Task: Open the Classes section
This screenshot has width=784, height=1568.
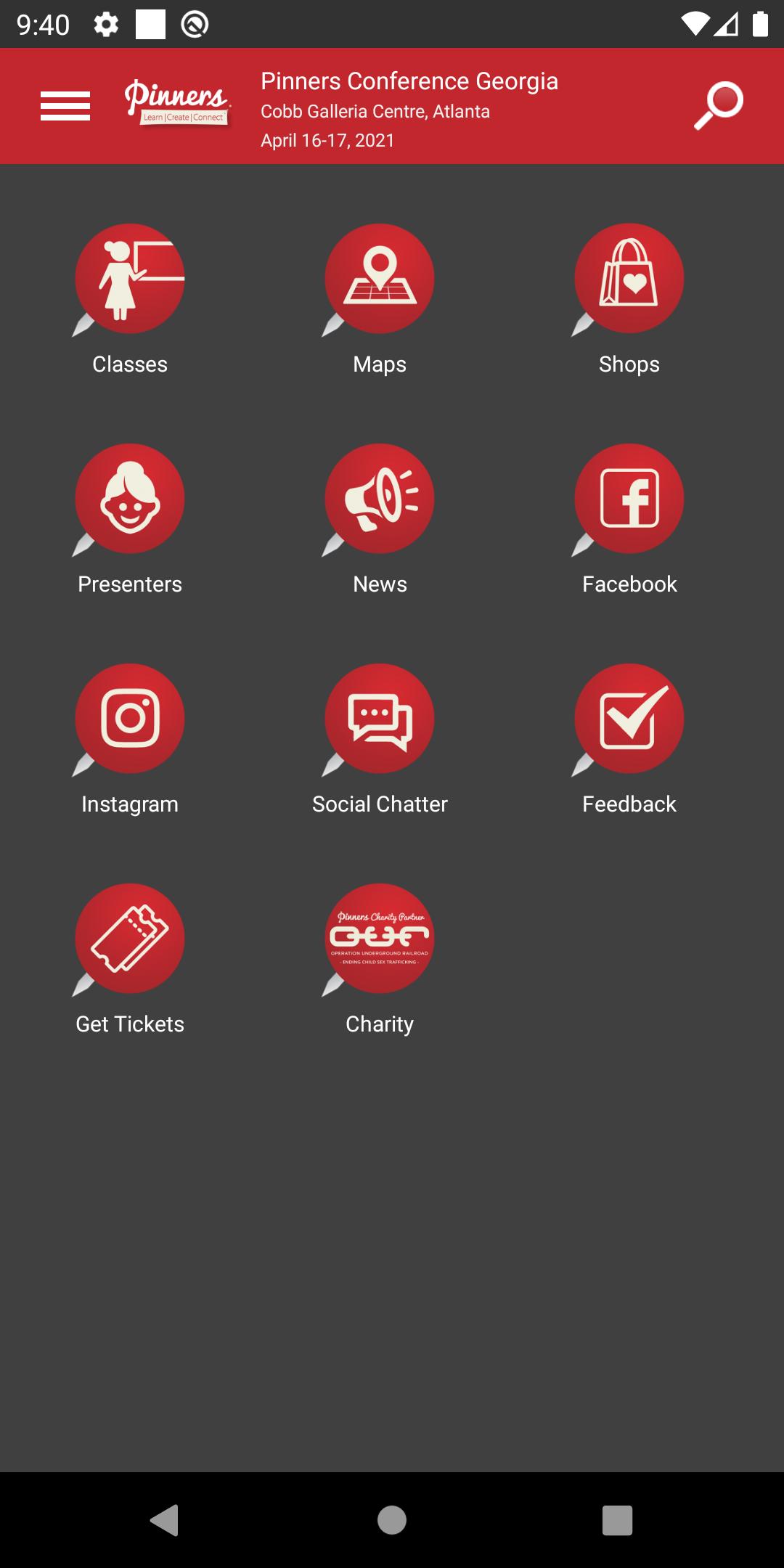Action: tap(130, 279)
